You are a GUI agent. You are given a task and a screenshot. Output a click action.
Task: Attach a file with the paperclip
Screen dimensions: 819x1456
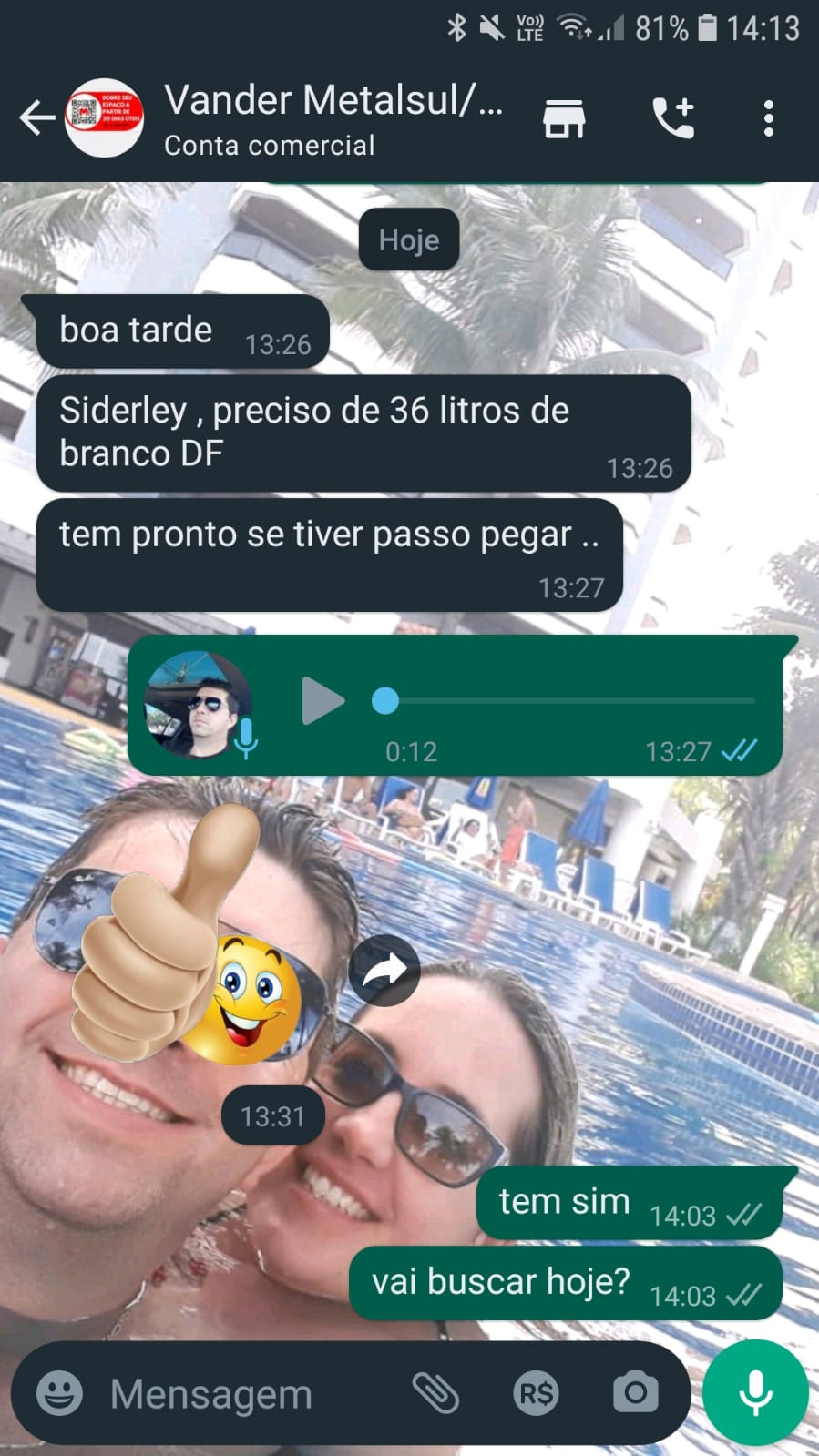coord(435,1393)
